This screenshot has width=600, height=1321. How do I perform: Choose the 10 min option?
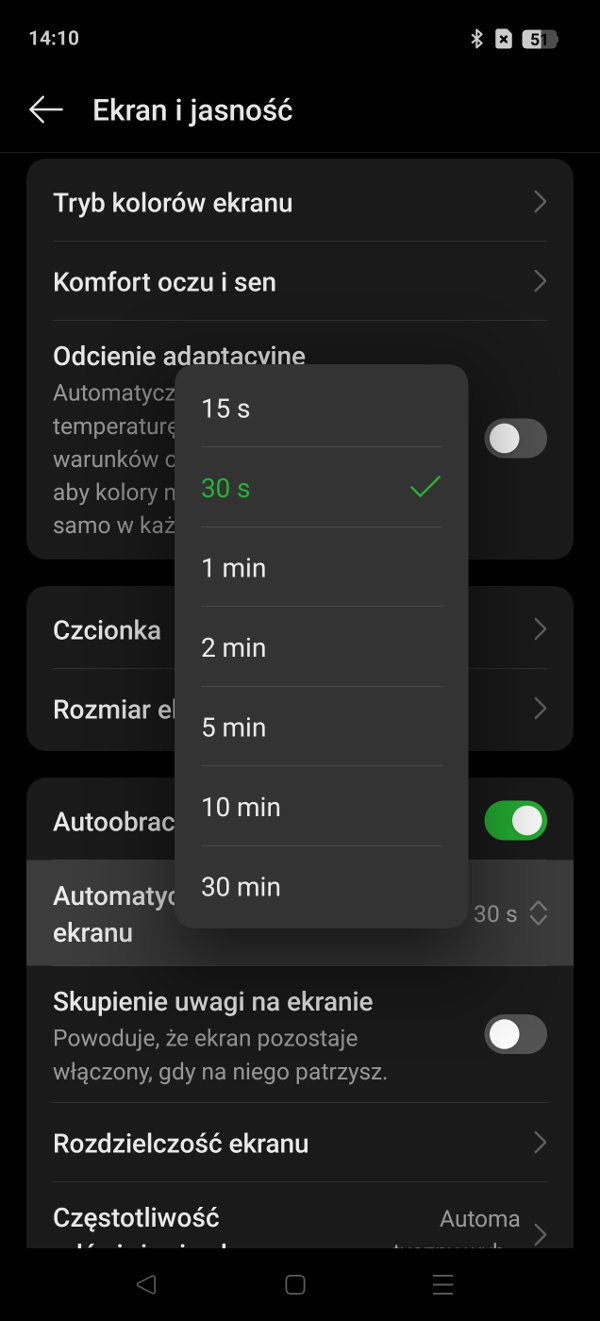point(321,807)
